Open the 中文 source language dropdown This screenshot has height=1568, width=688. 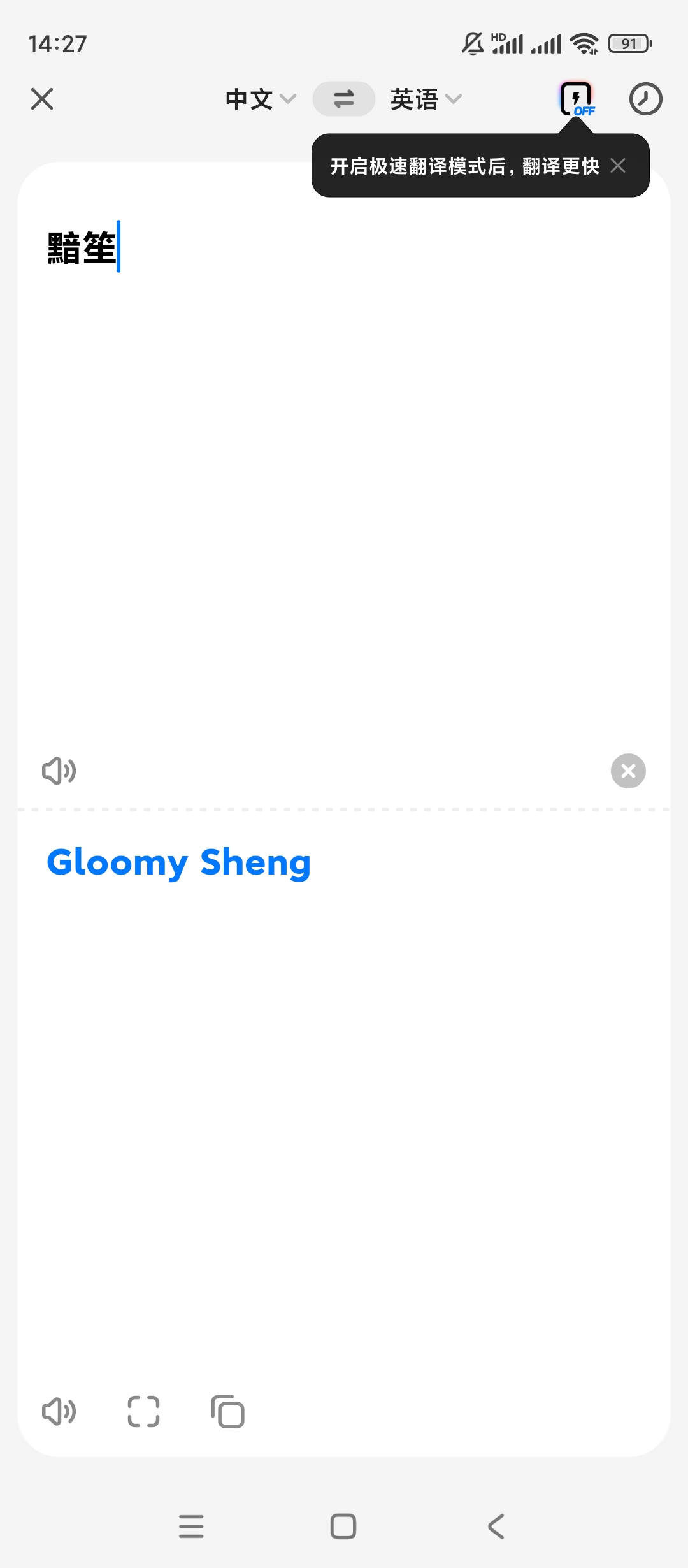261,99
